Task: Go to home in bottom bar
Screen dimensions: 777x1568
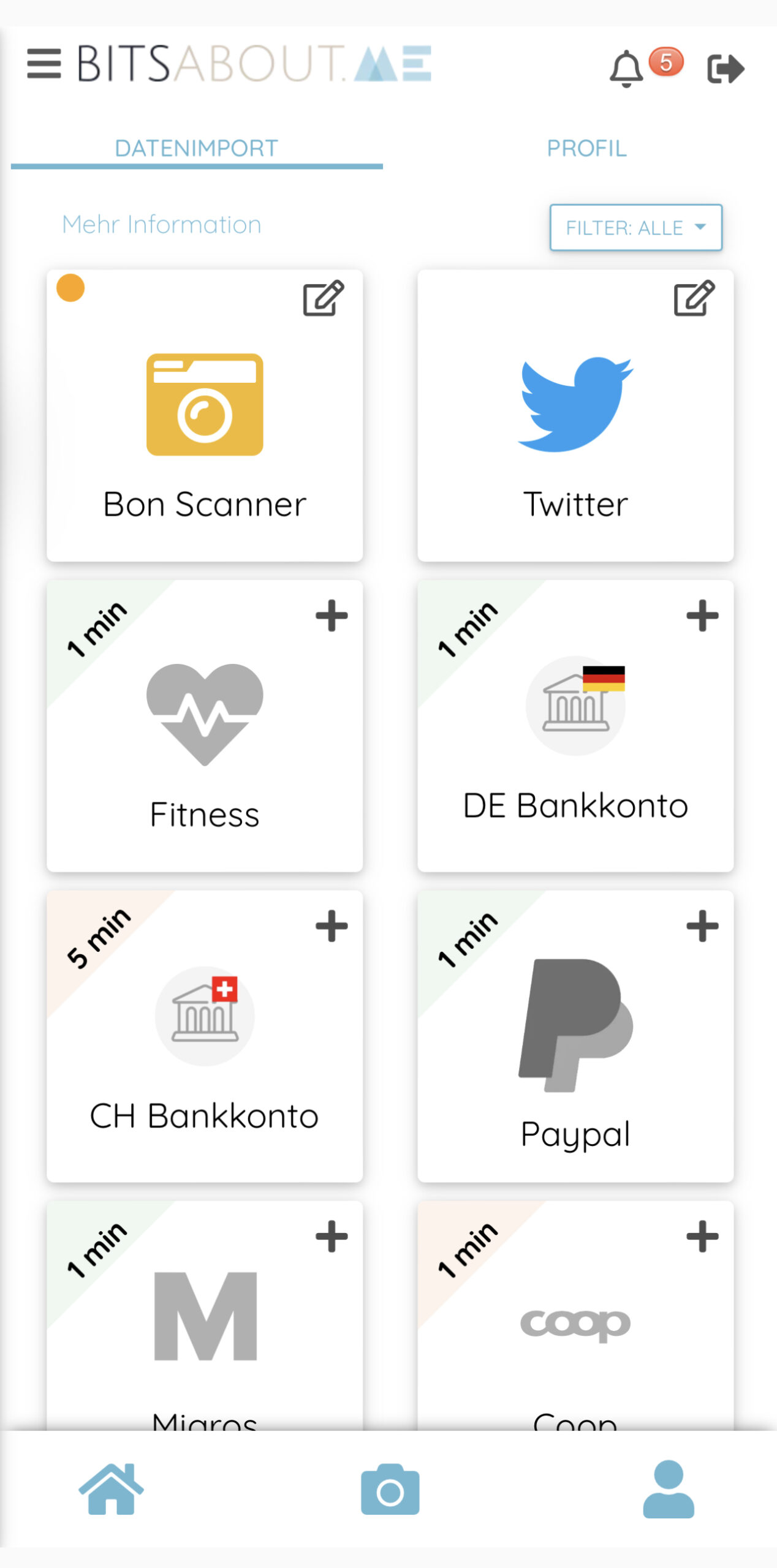Action: pos(111,1489)
